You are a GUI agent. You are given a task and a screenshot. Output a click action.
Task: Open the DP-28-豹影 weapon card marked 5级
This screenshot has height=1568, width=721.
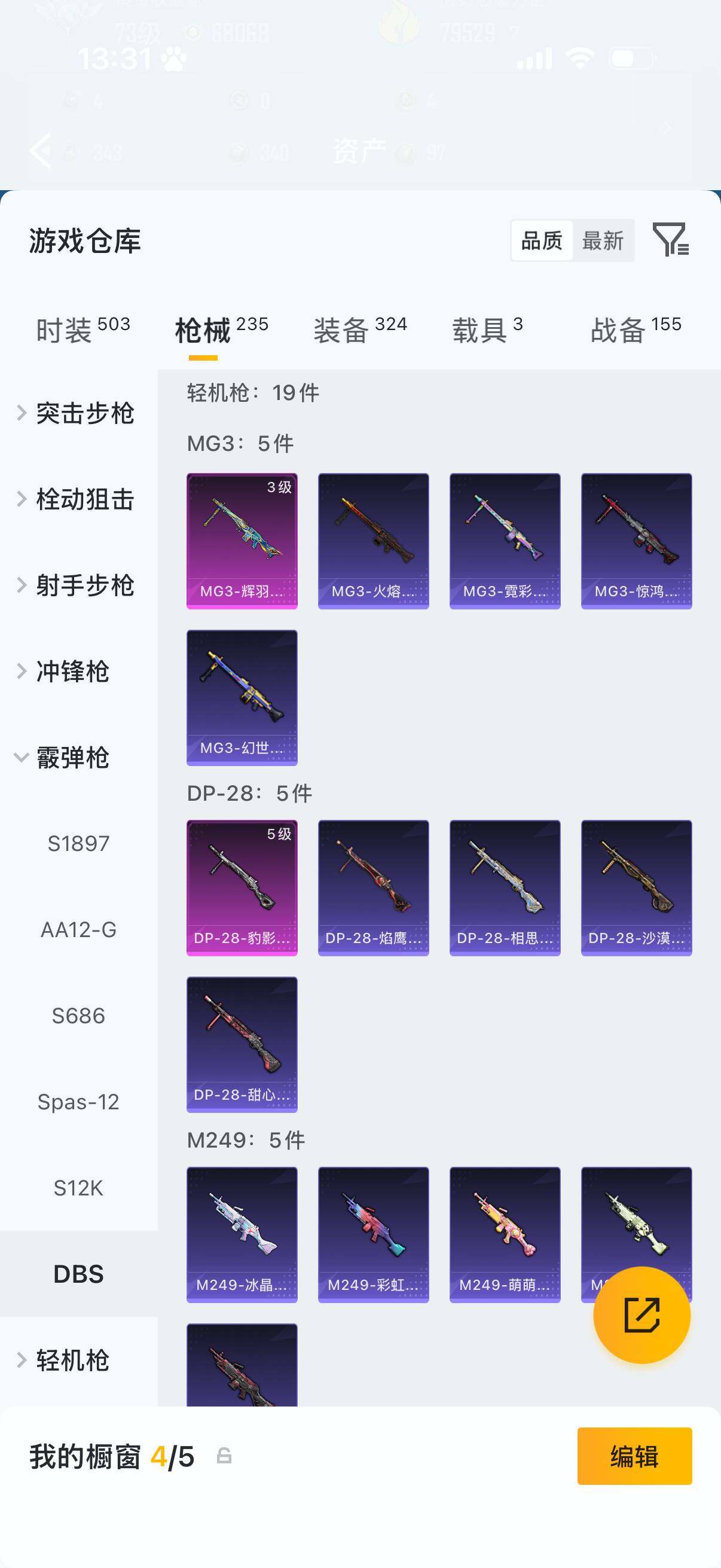[x=242, y=887]
